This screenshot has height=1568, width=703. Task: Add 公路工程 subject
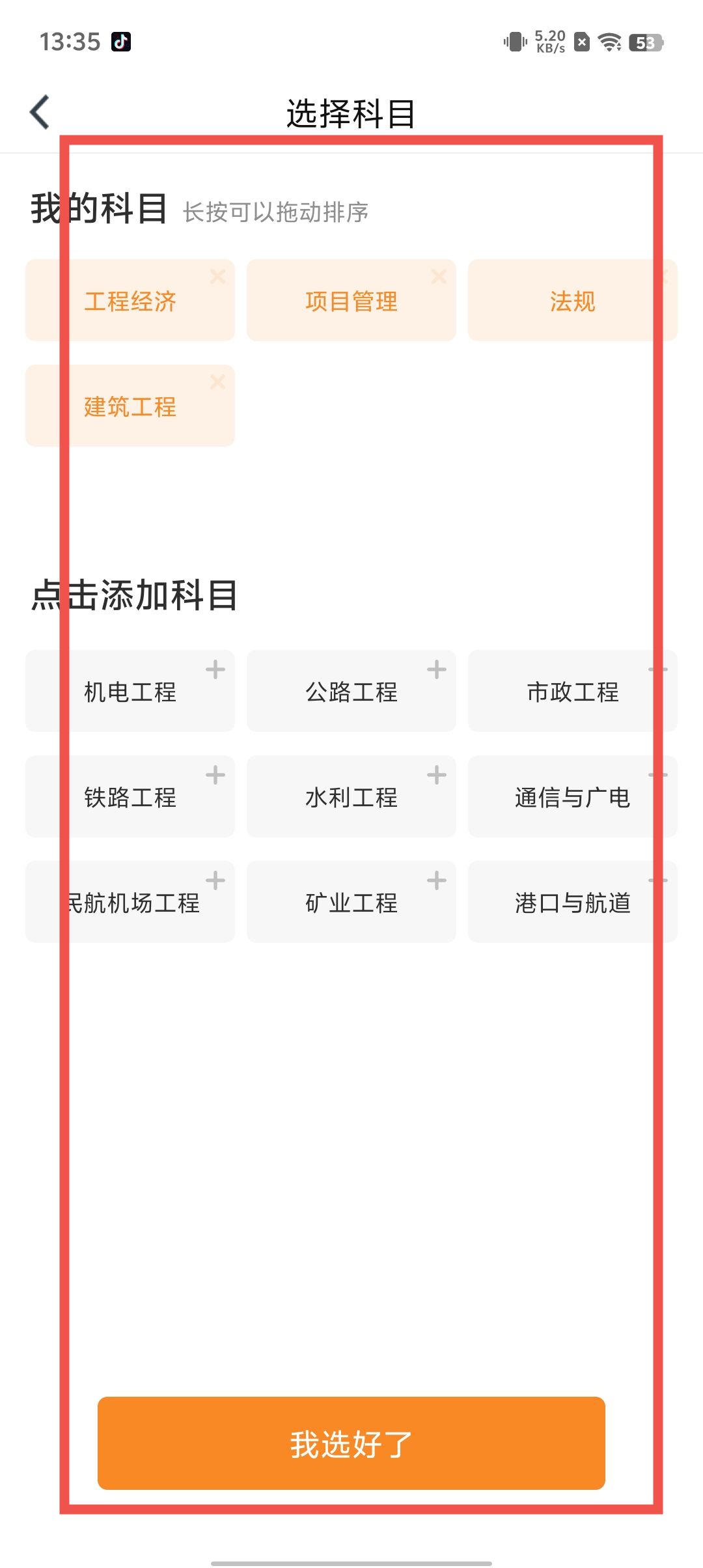tap(351, 692)
